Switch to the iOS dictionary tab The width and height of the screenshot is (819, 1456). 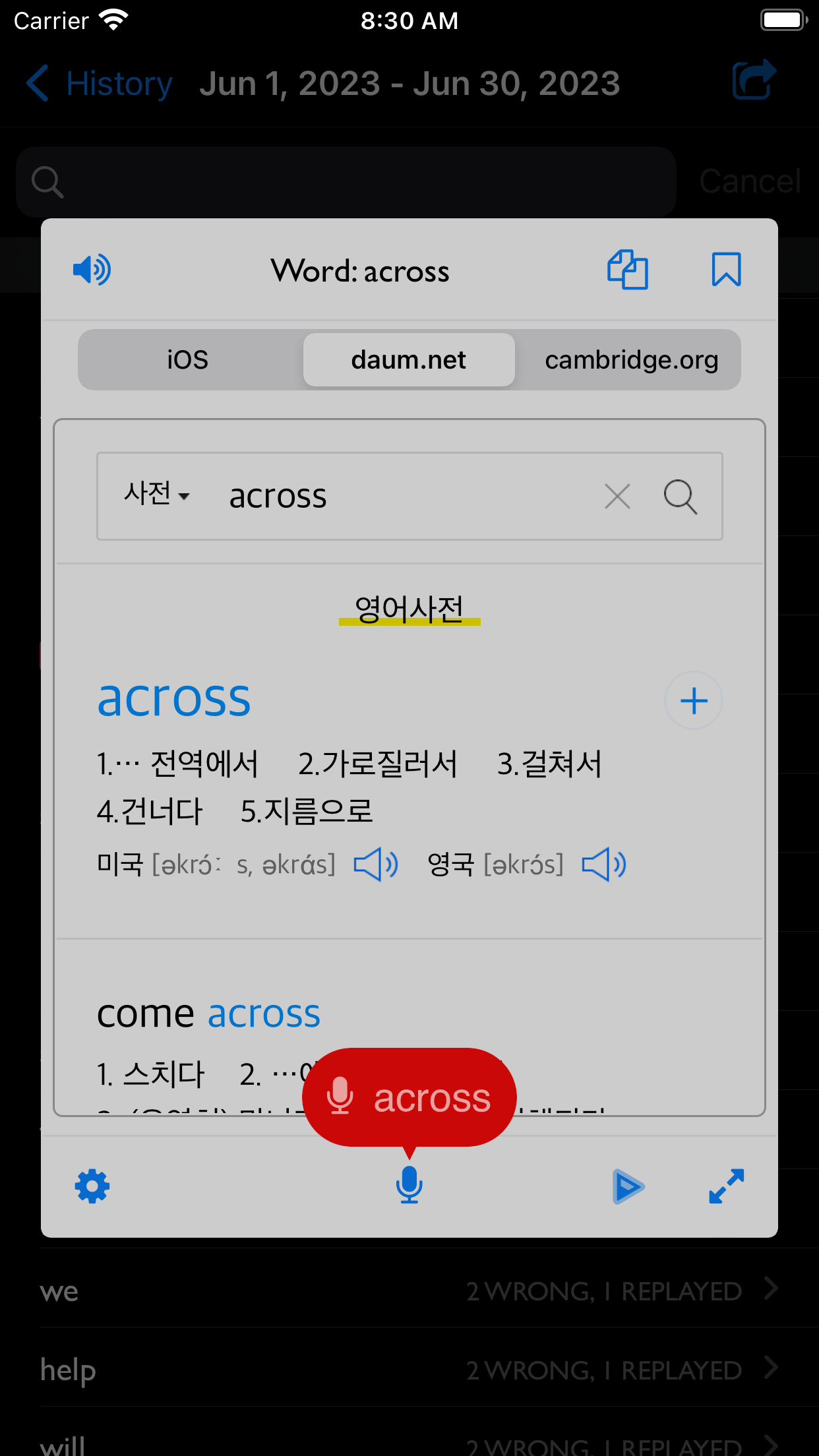click(x=188, y=360)
